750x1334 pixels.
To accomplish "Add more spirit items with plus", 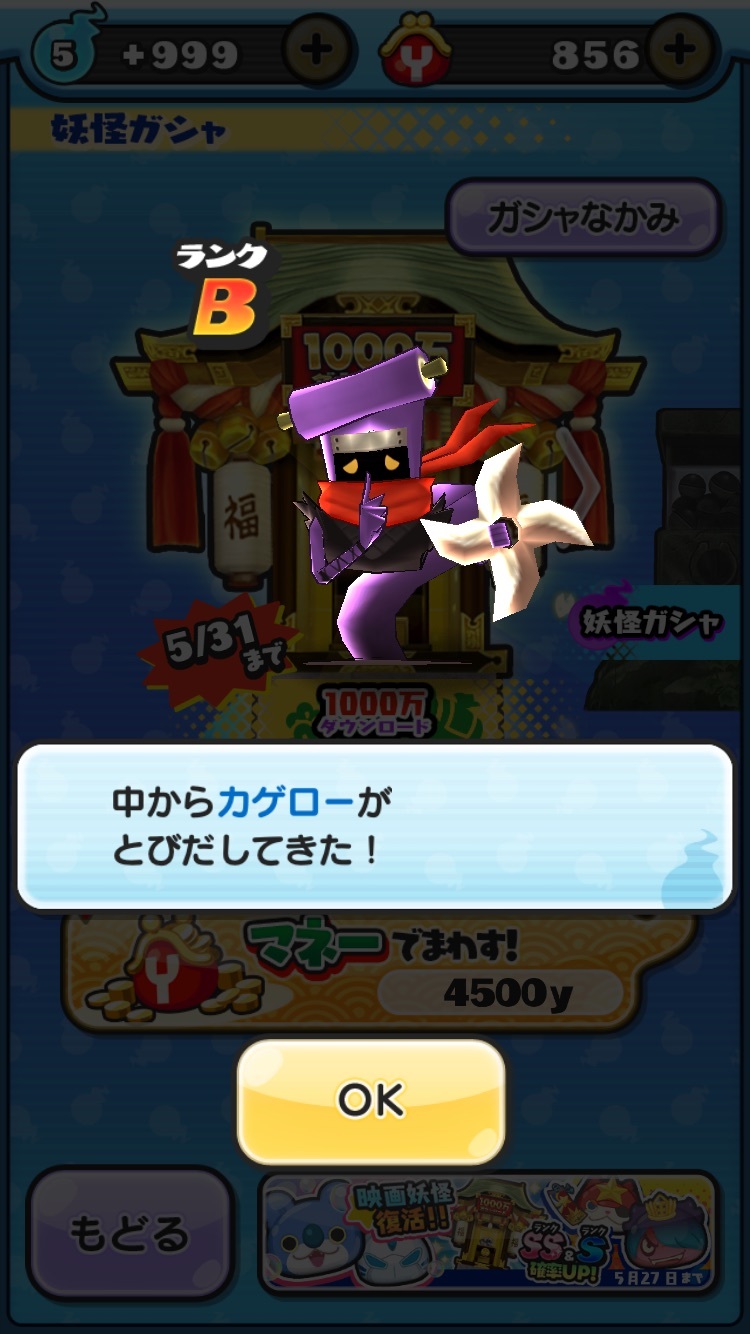I will coord(318,50).
